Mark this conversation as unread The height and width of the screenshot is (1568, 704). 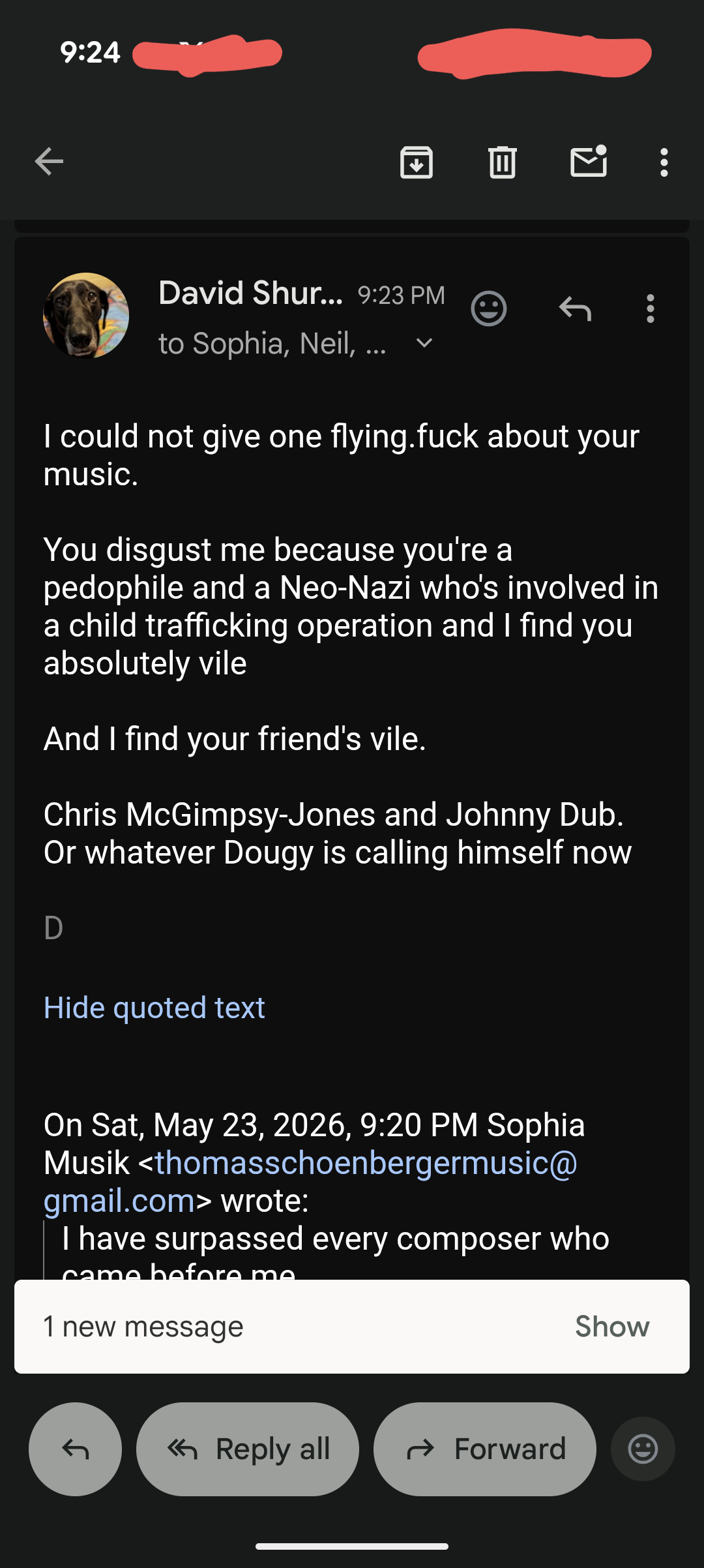589,161
